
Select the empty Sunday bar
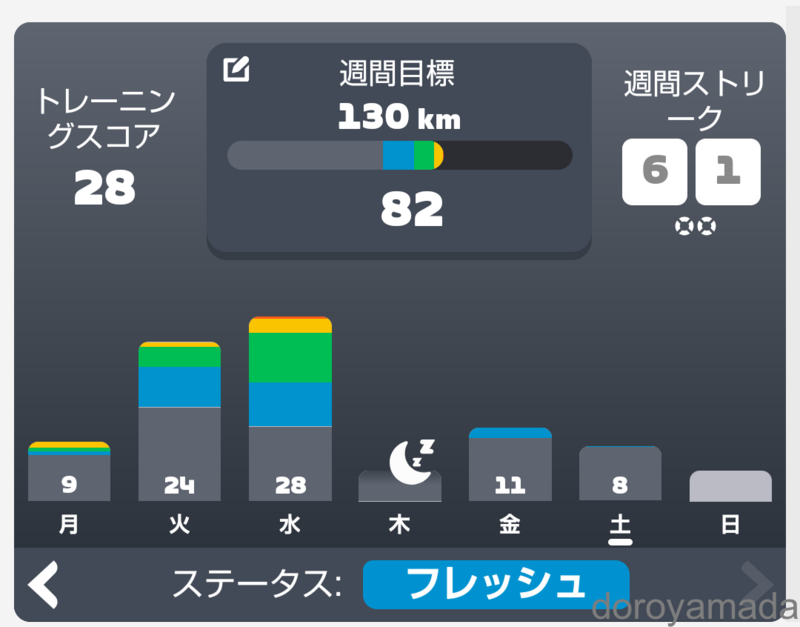pyautogui.click(x=731, y=486)
